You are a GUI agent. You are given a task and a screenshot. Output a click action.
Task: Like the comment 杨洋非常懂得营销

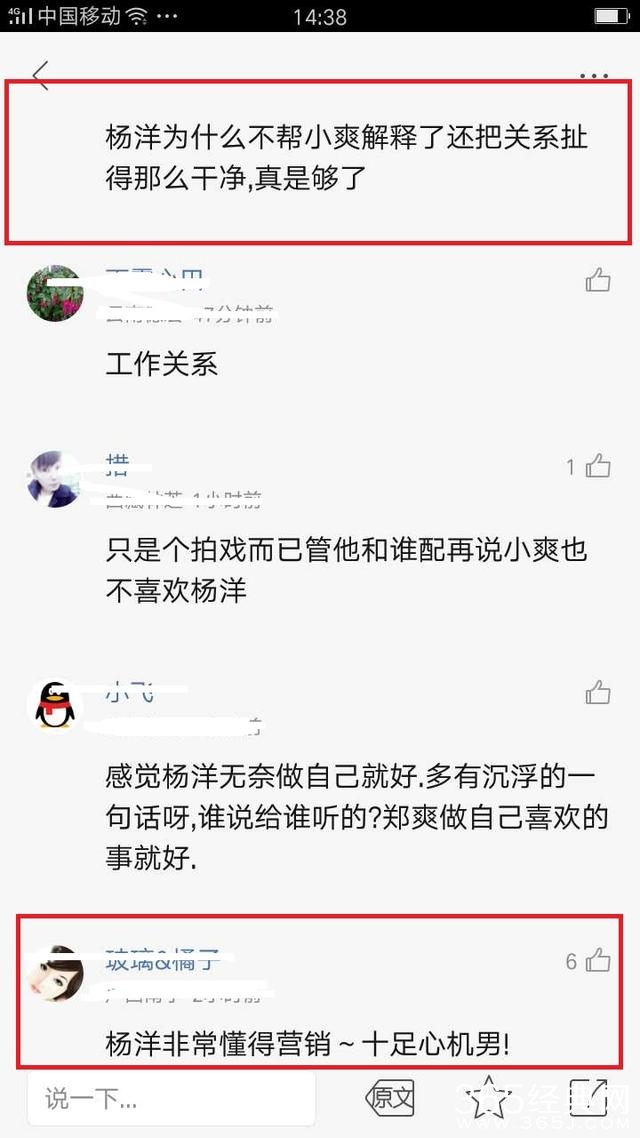pos(598,961)
